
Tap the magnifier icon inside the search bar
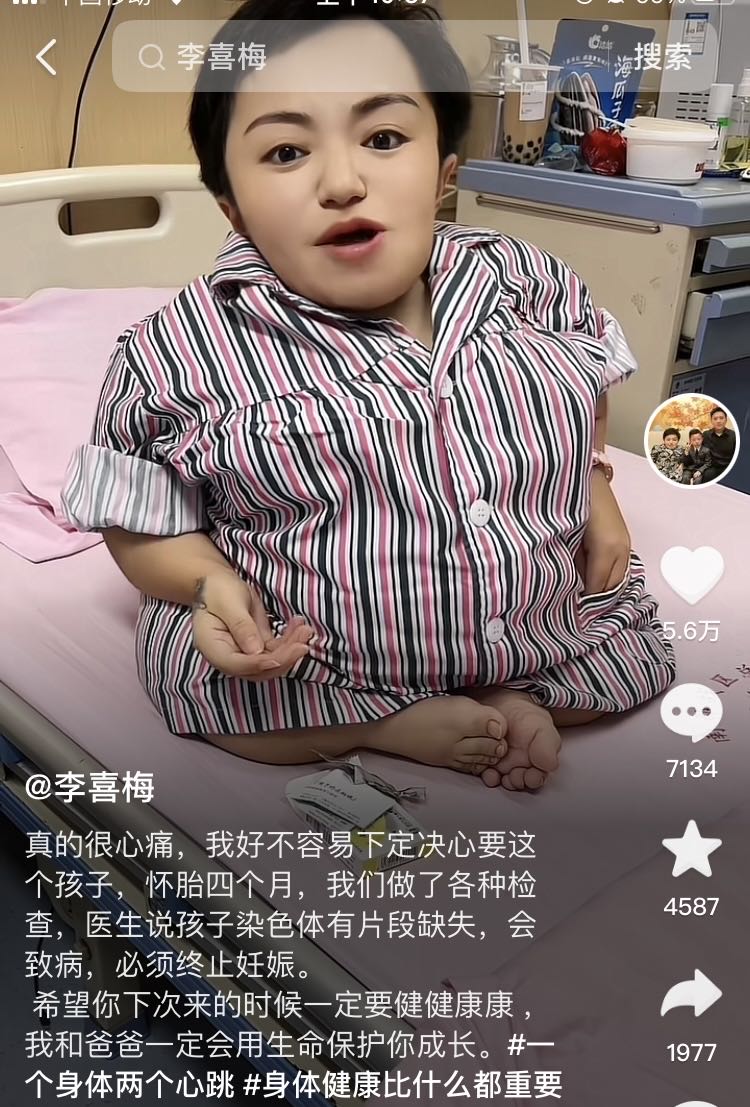click(153, 58)
